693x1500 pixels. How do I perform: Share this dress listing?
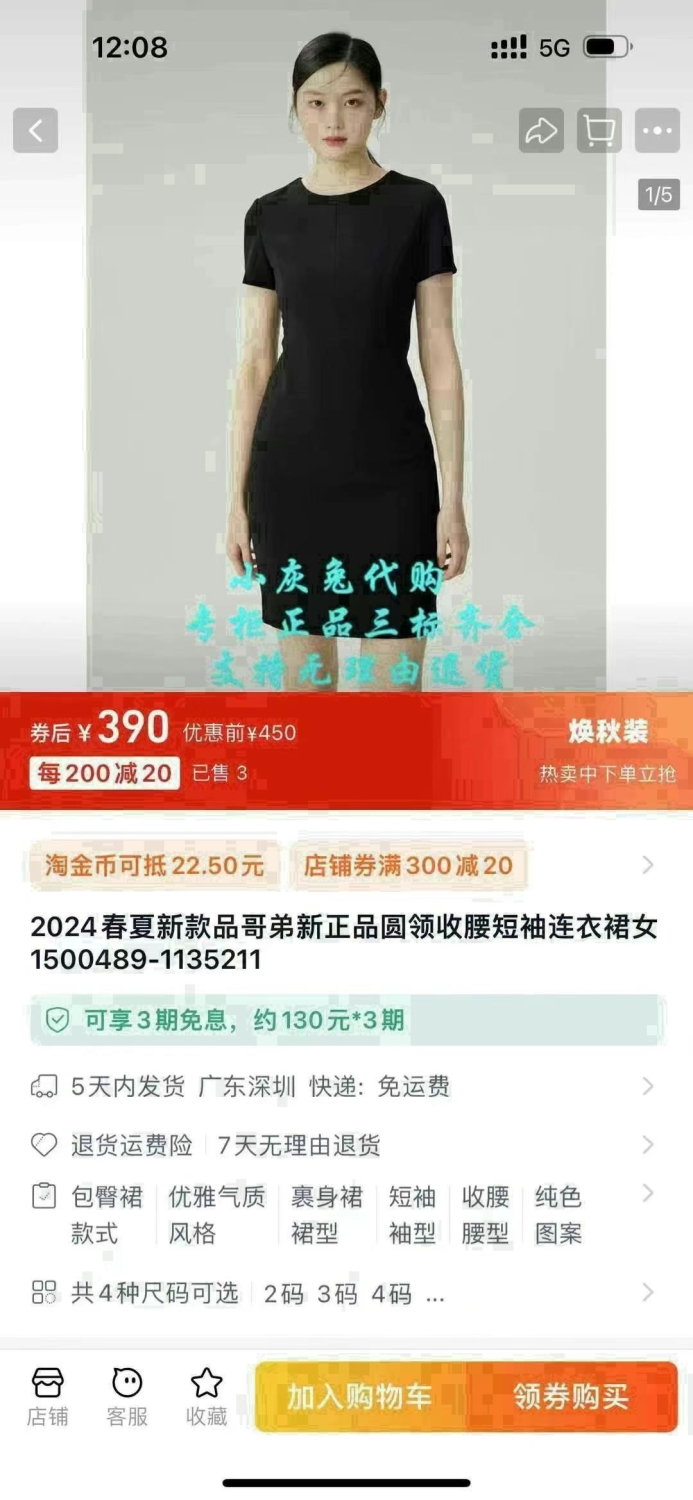541,131
